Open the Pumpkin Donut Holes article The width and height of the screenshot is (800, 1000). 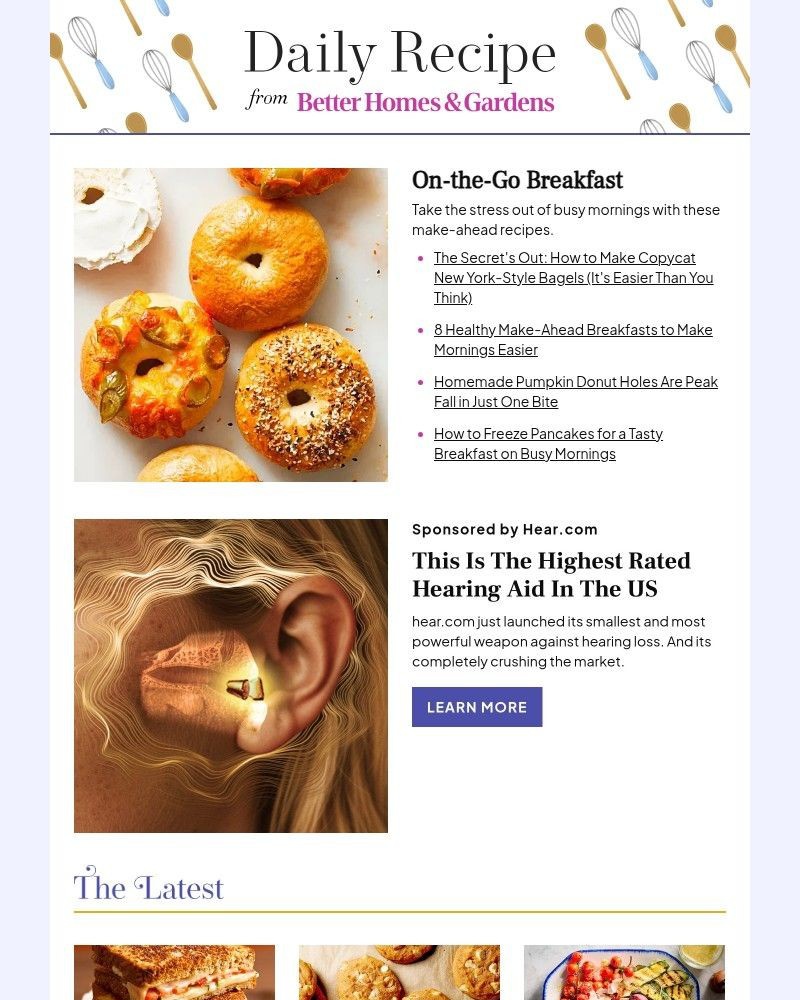[x=575, y=391]
